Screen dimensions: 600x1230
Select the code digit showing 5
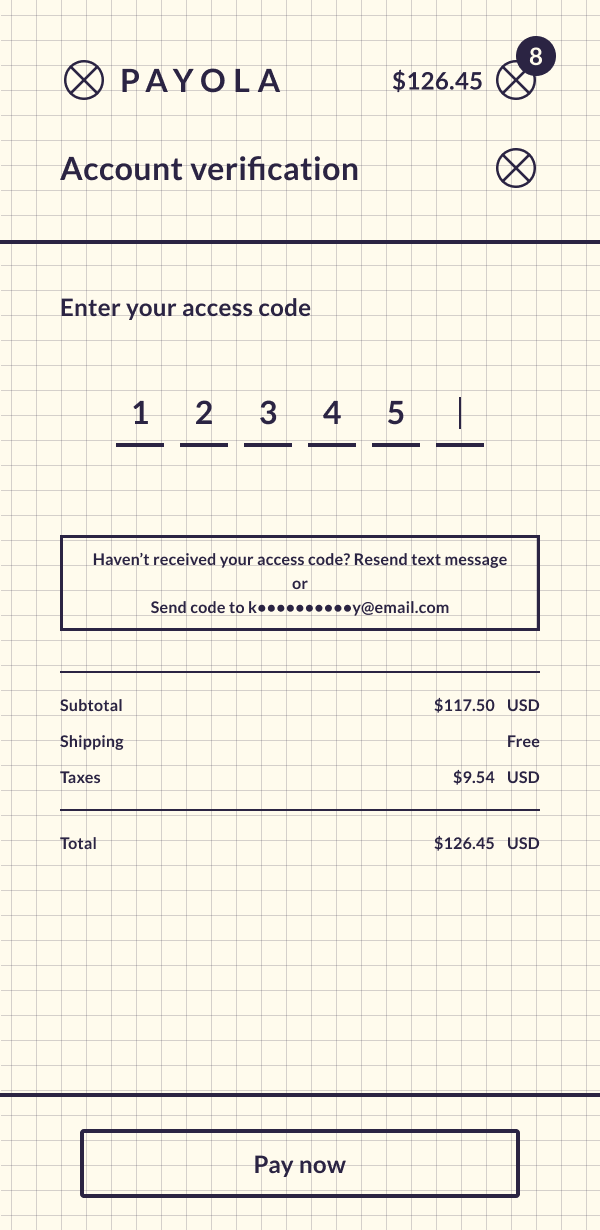pos(396,416)
